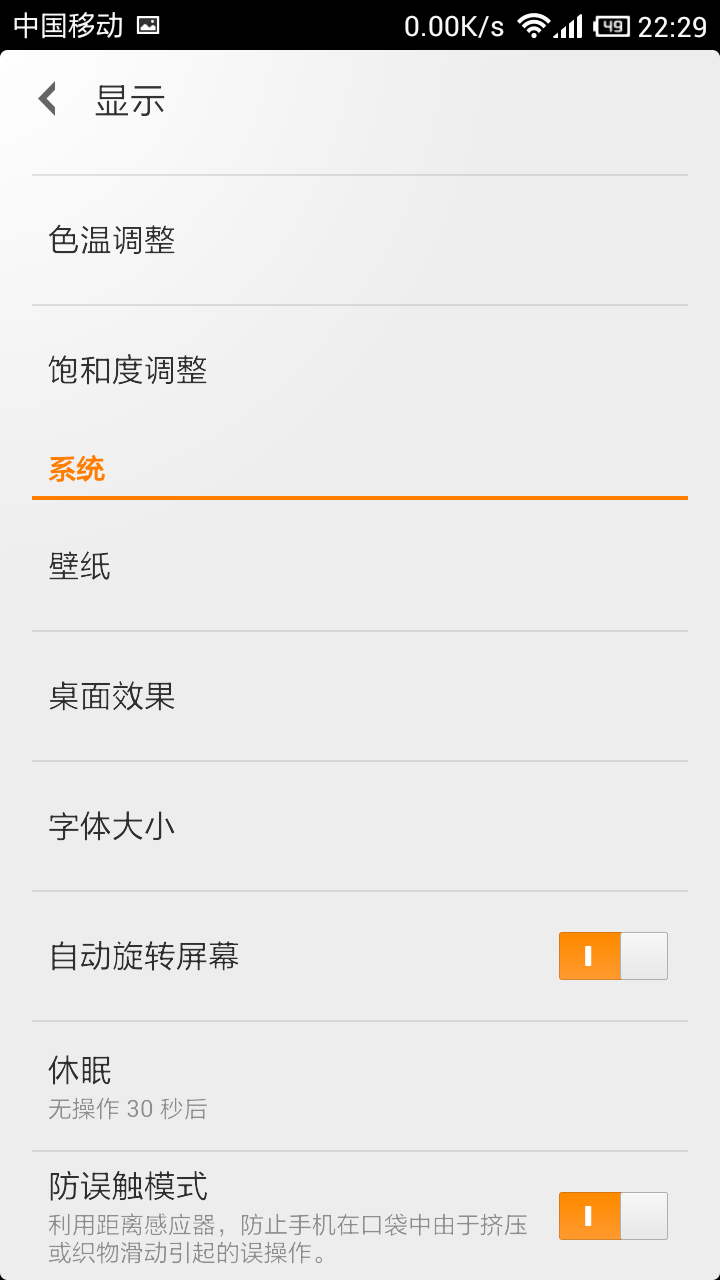Image resolution: width=720 pixels, height=1280 pixels.
Task: Open the 壁纸 wallpaper settings
Action: (360, 566)
